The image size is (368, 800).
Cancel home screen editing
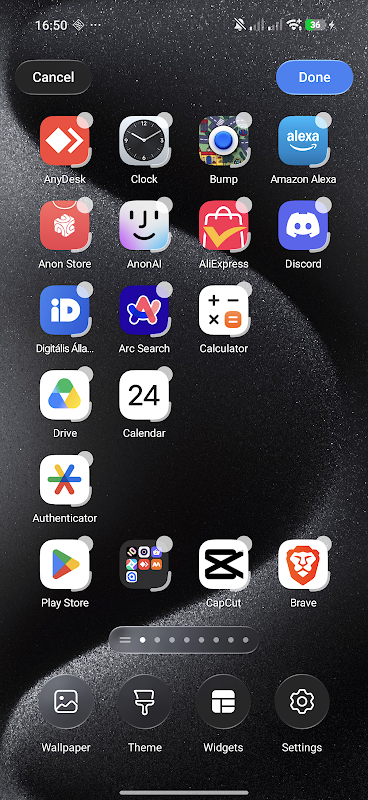point(54,78)
